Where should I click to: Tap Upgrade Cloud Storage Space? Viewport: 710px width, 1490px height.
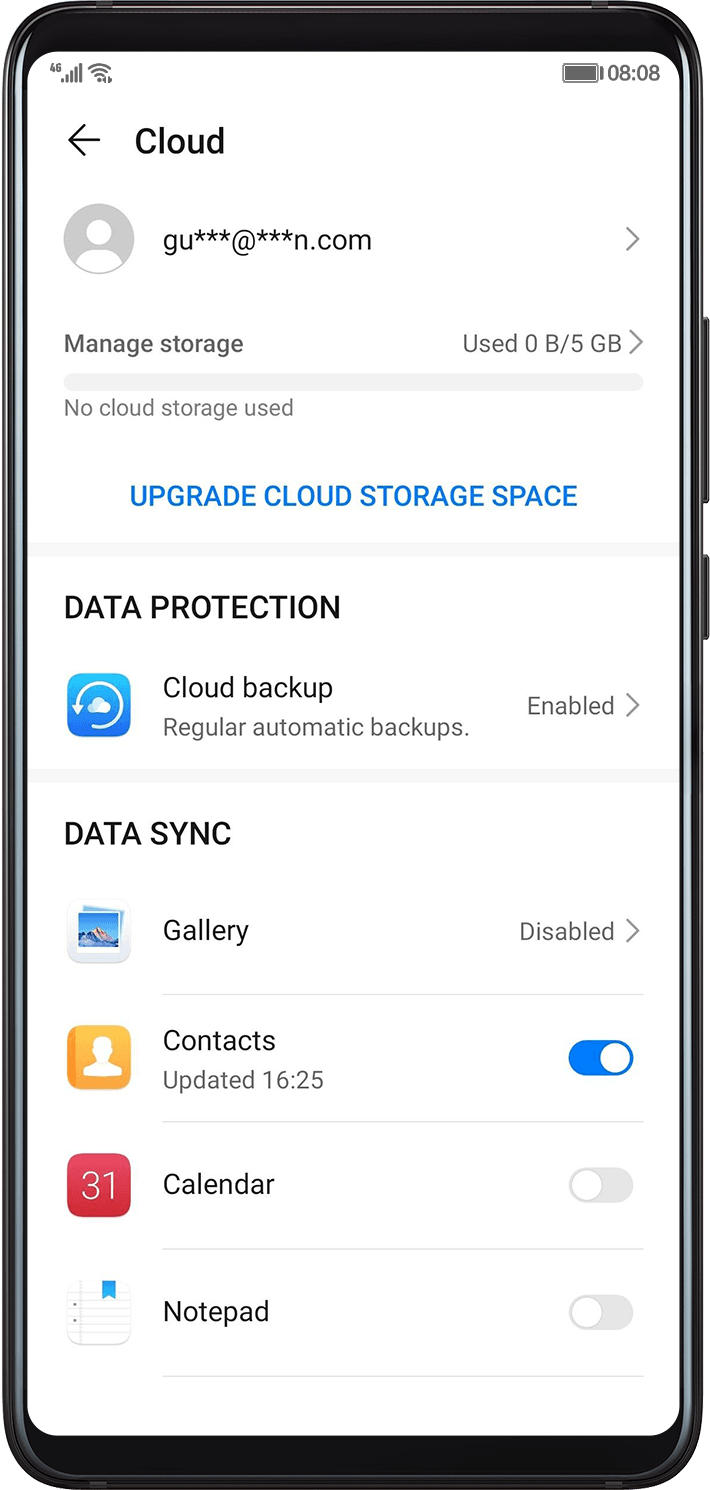[x=354, y=496]
